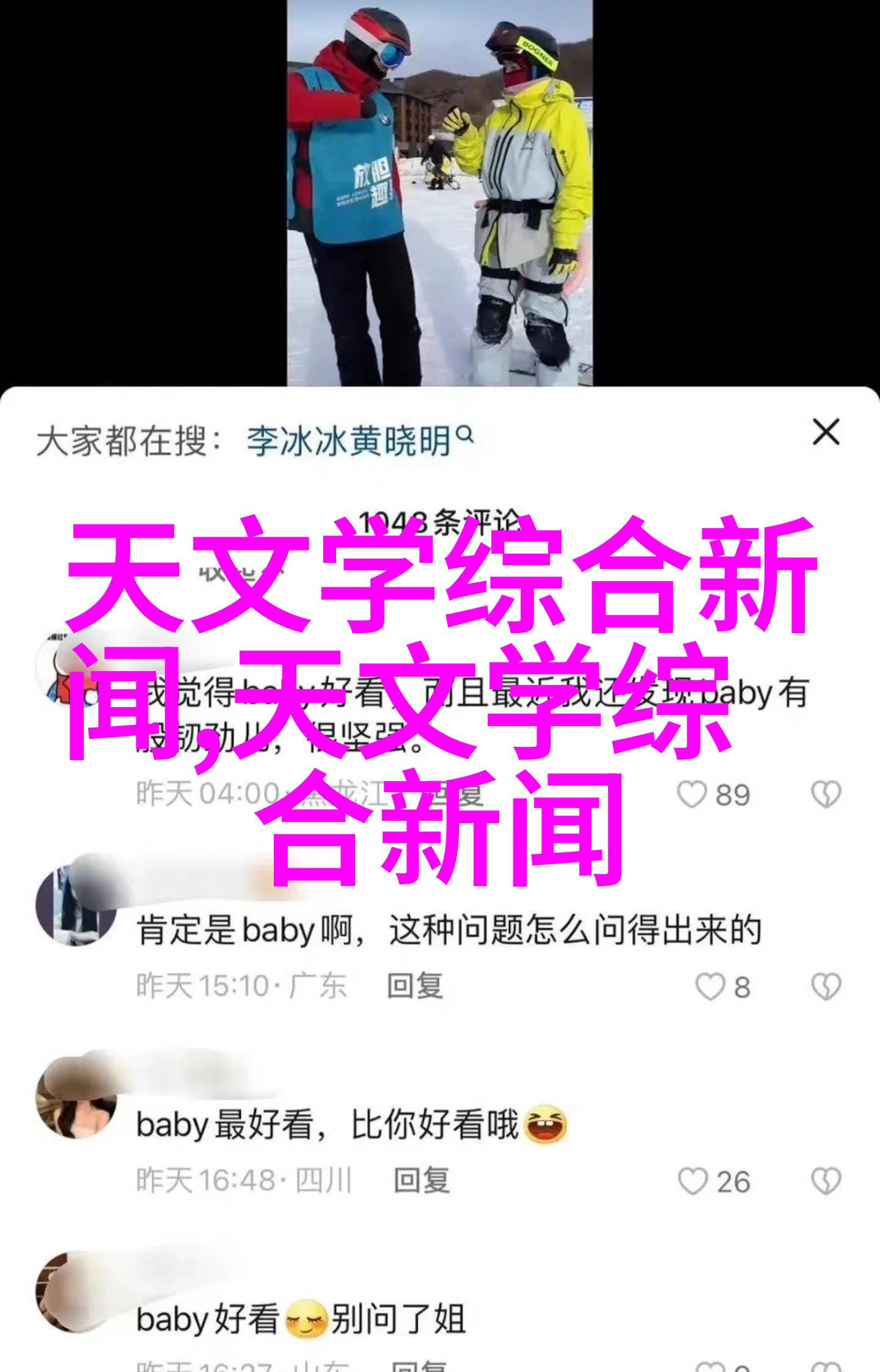This screenshot has width=880, height=1372.
Task: Dislike the 肯定是baby啊 comment
Action: (x=826, y=986)
